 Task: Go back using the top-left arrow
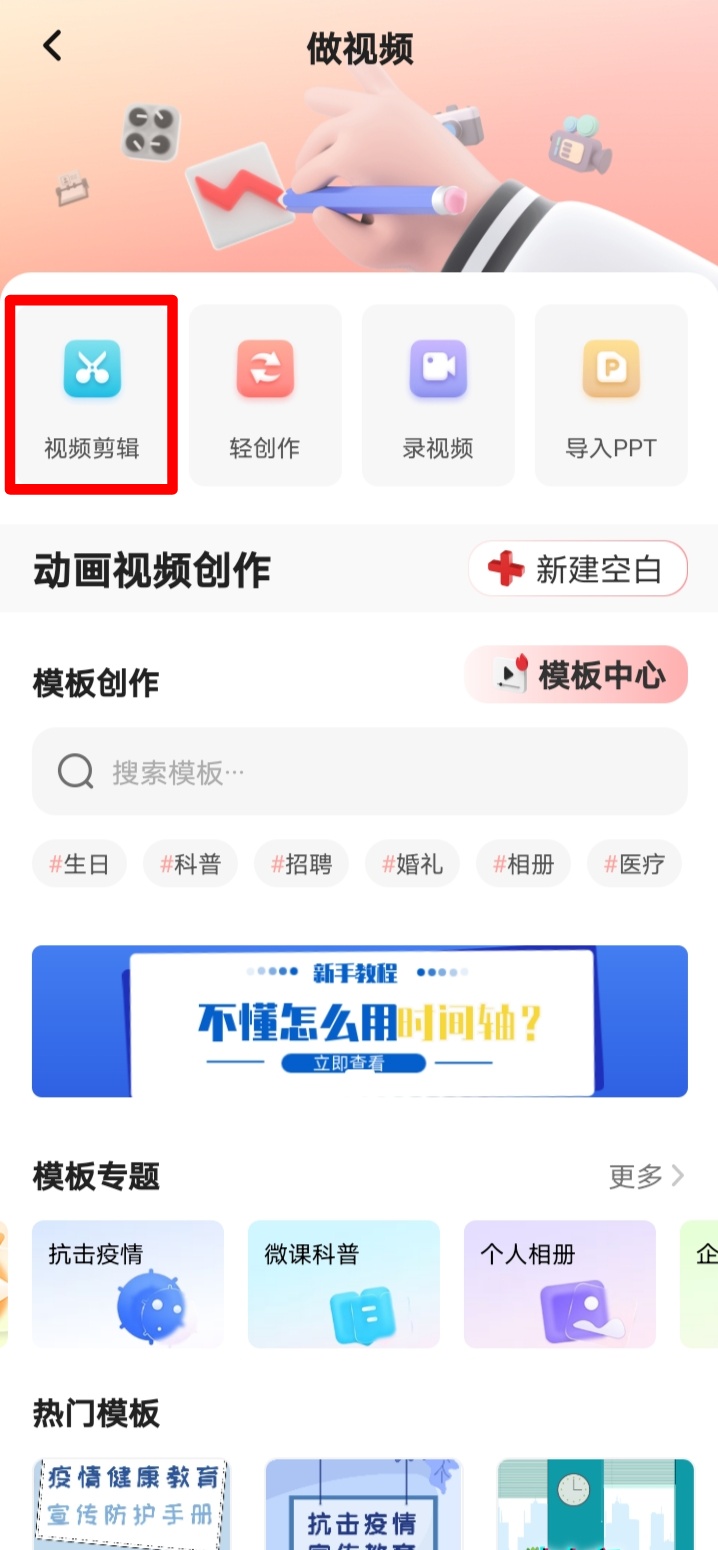tap(53, 46)
